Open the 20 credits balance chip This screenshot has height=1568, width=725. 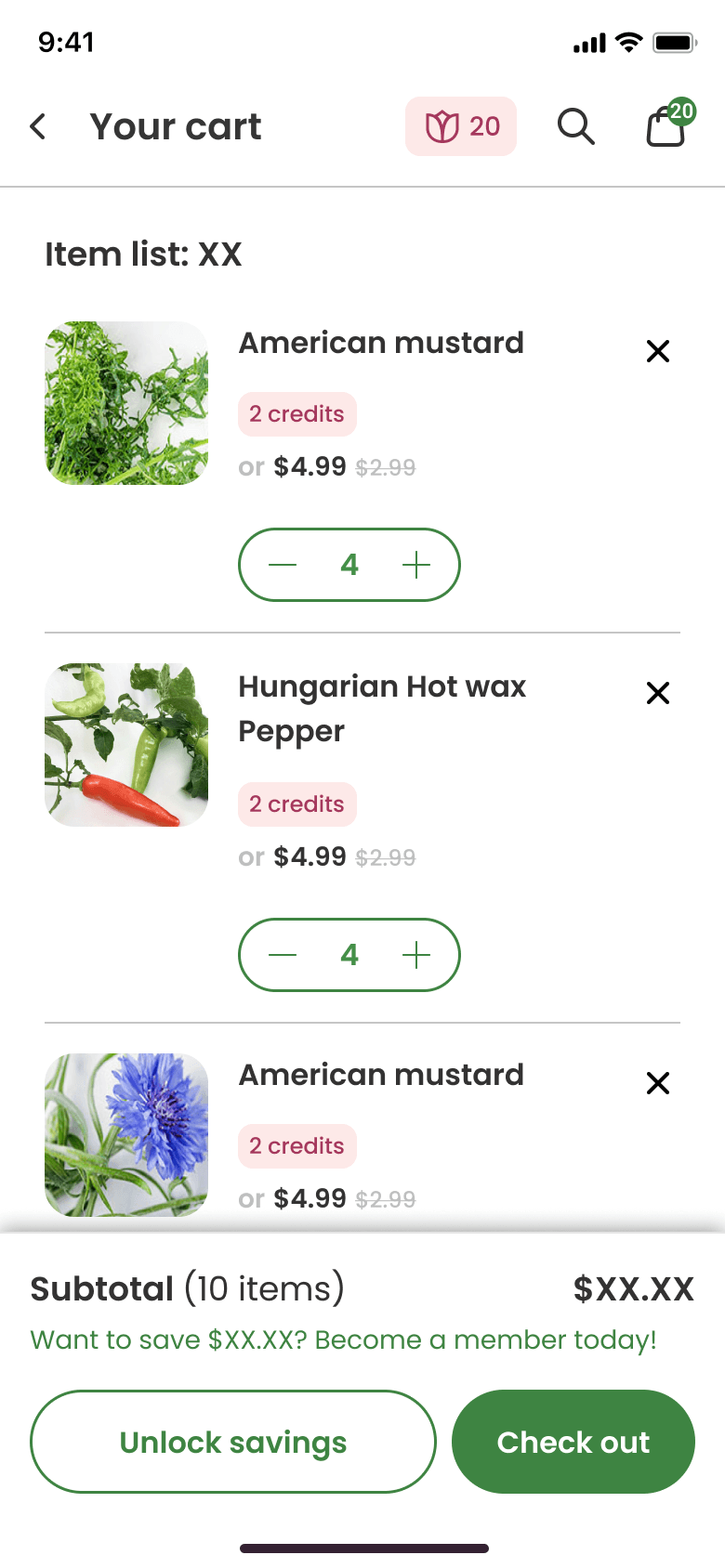click(x=461, y=126)
